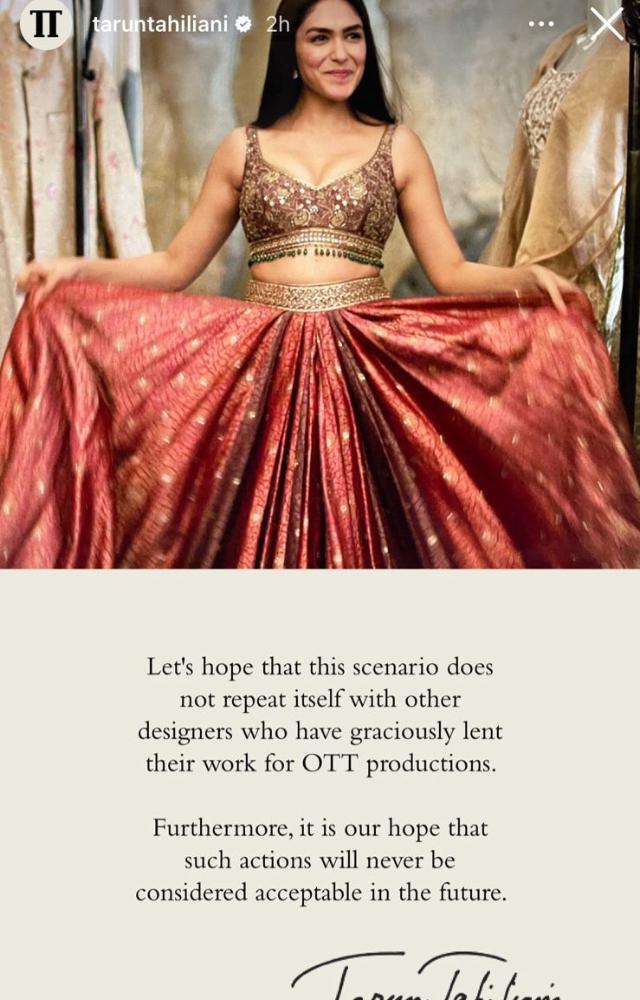Tap the taruntahiliani username

pyautogui.click(x=160, y=24)
